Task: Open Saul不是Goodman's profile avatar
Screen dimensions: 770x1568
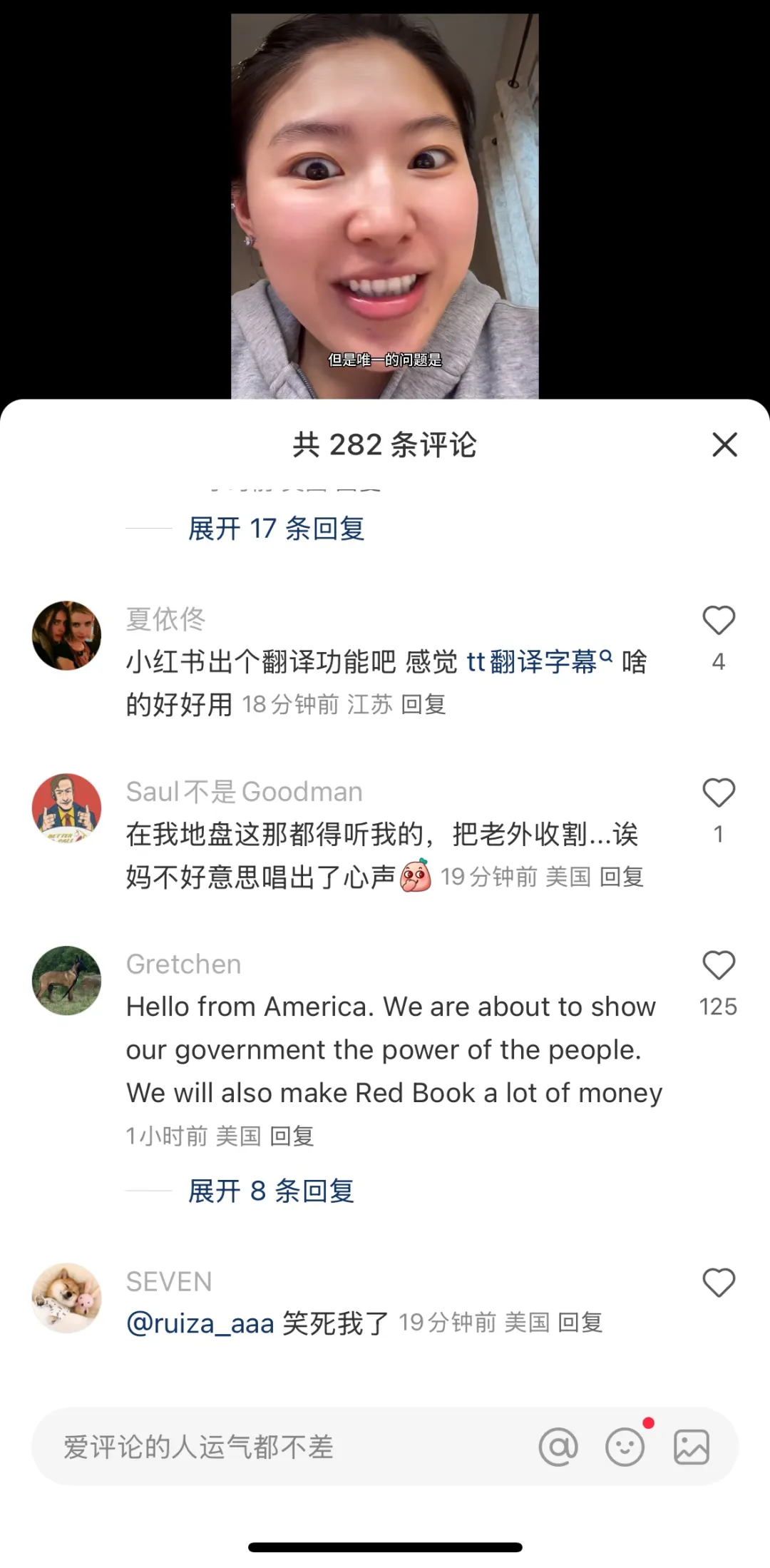Action: (66, 808)
